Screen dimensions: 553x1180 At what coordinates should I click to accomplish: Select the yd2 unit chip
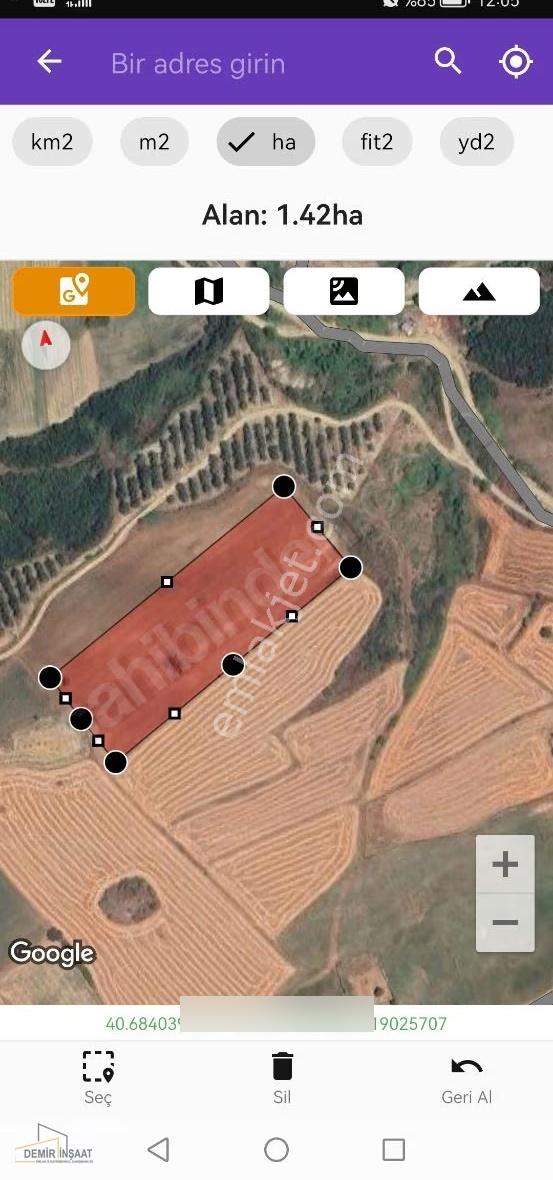point(476,141)
